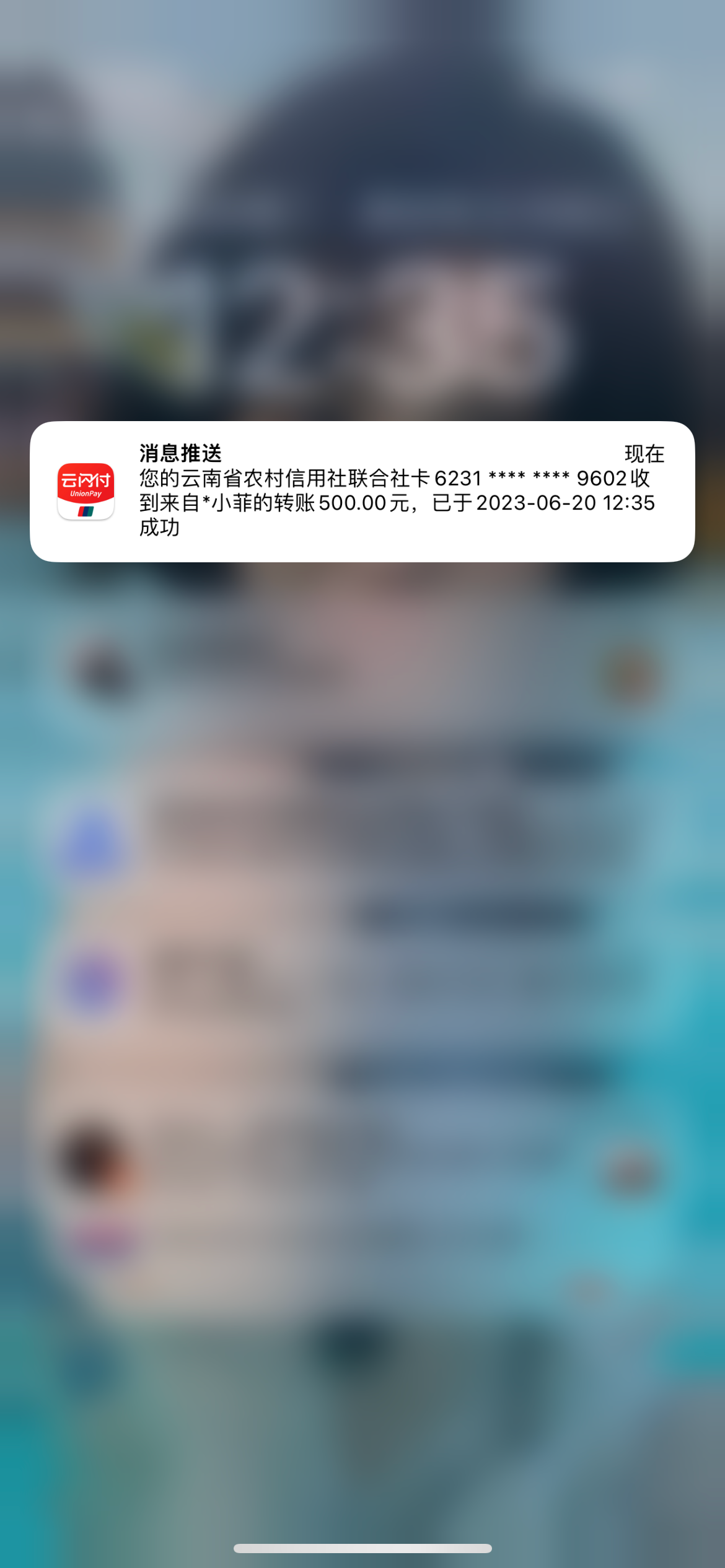
Task: Open the 云闪付 transfer notification banner
Action: 362,491
